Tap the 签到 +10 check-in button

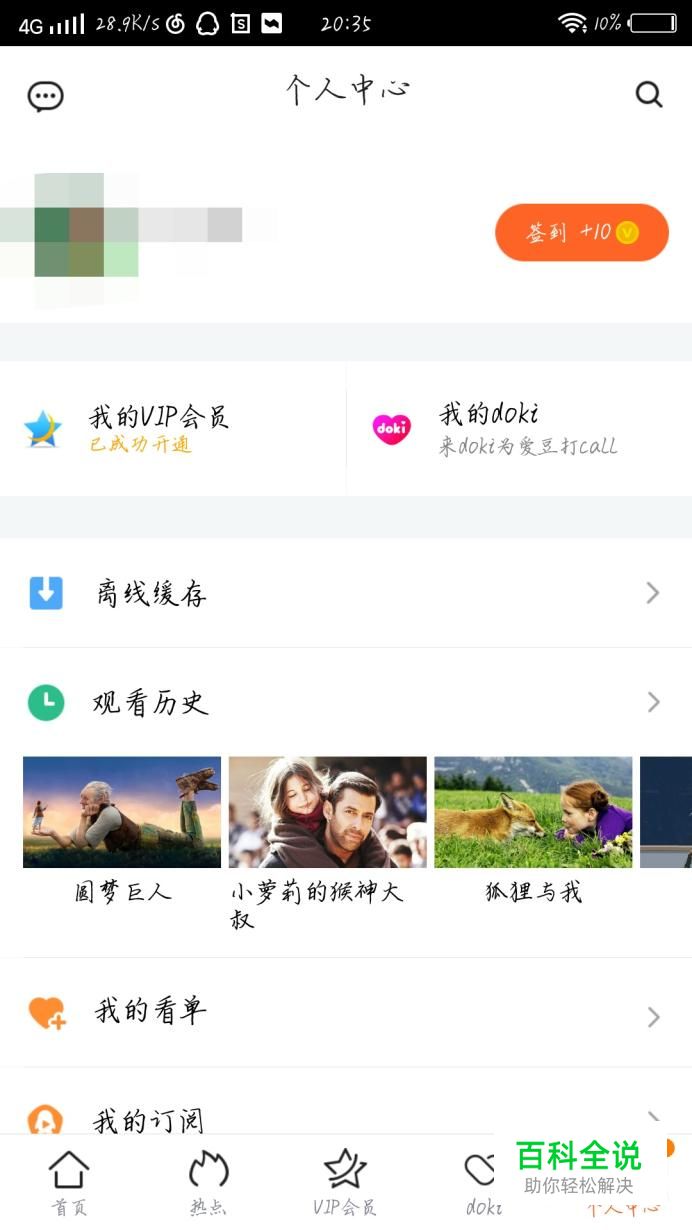coord(581,233)
